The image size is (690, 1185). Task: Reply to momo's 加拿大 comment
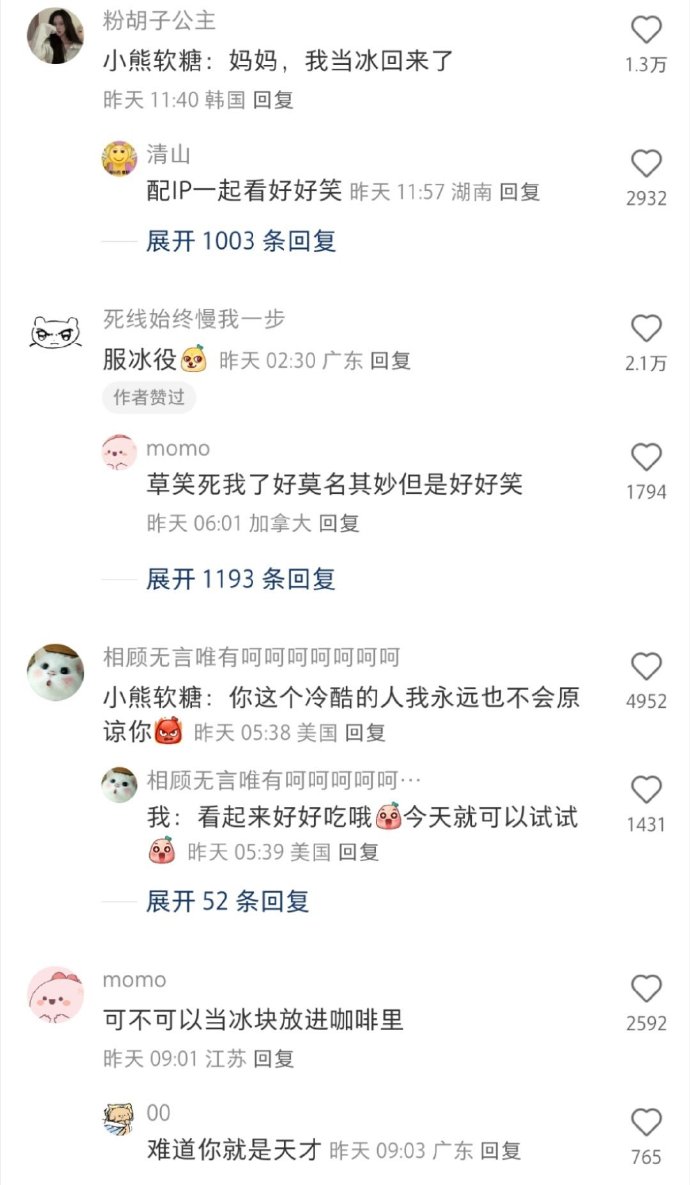tap(339, 523)
